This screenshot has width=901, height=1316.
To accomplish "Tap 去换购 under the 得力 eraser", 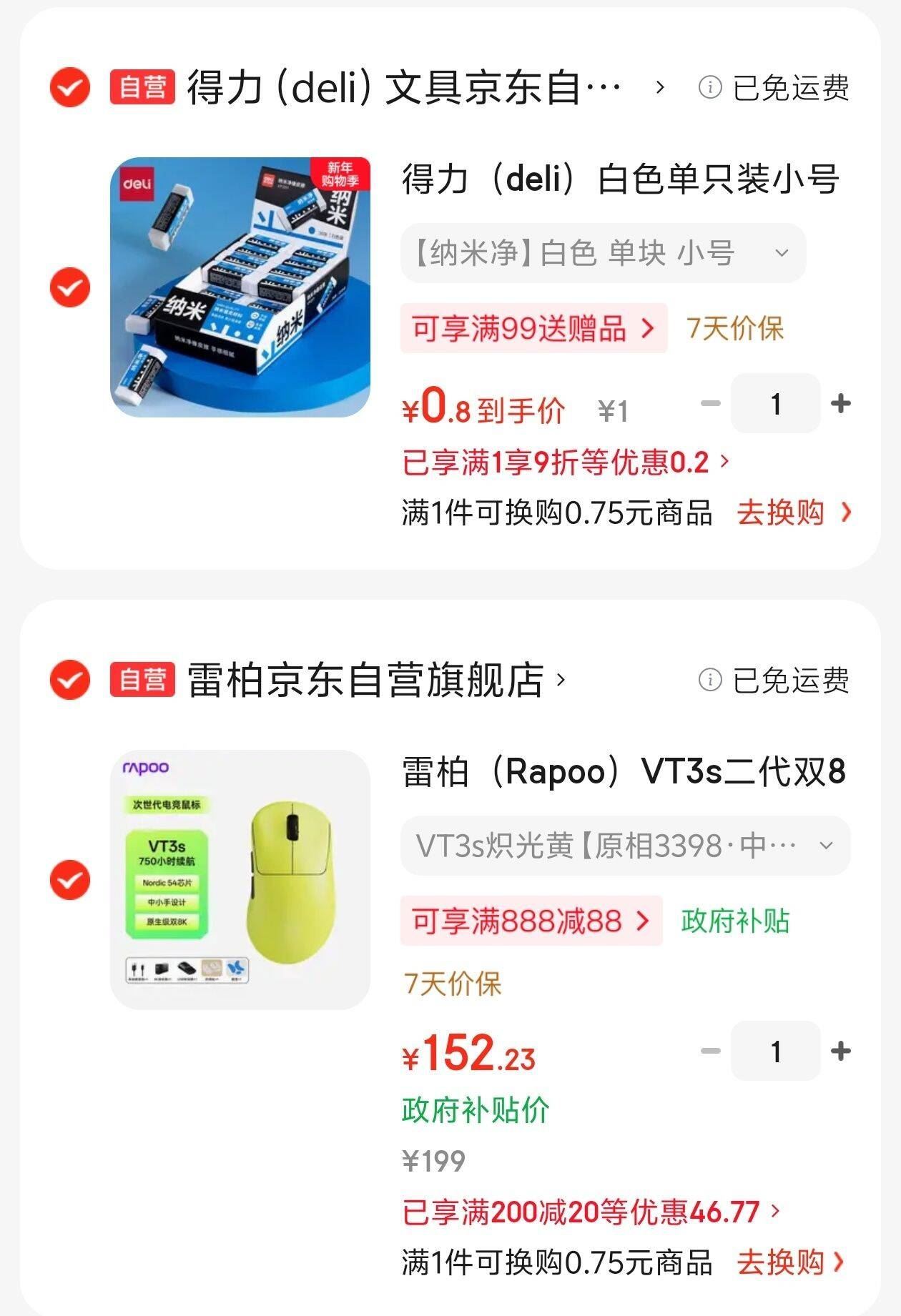I will pos(794,513).
